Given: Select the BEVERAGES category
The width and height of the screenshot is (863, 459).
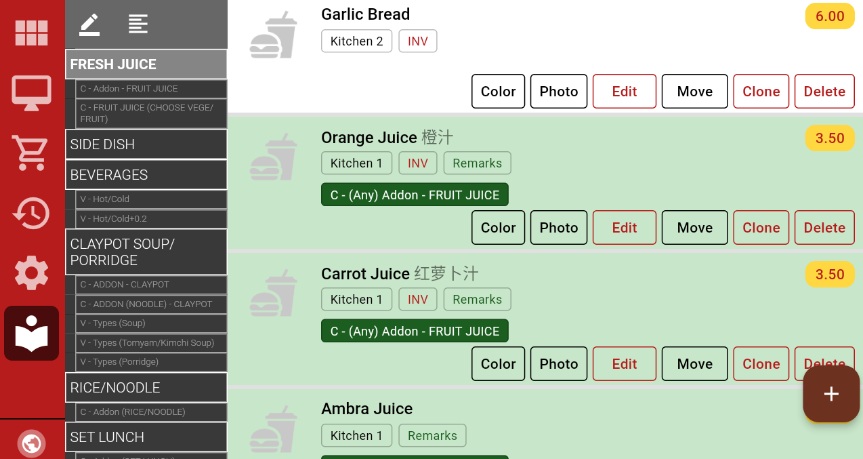Looking at the screenshot, I should point(146,175).
